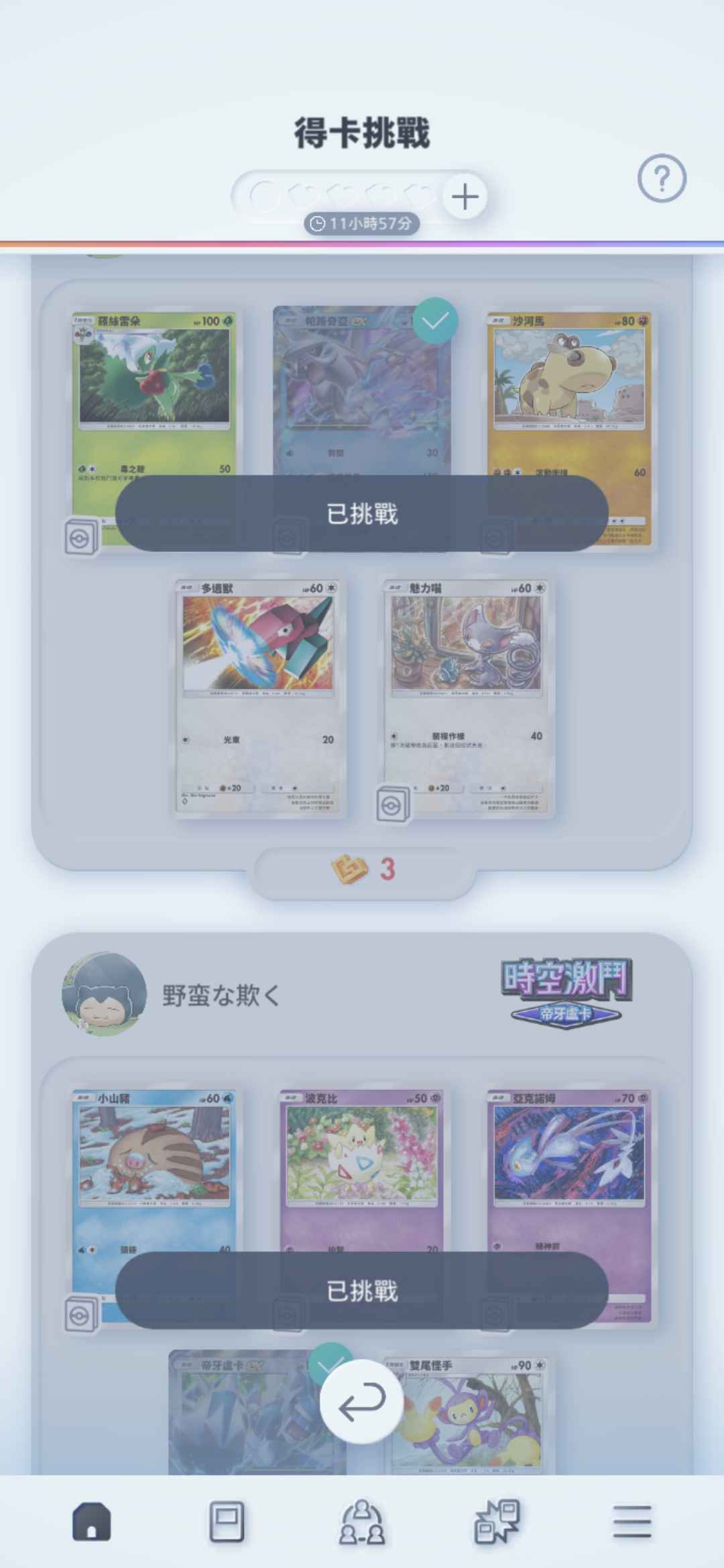Go back with the round return arrow button
The image size is (724, 1568).
click(361, 1402)
